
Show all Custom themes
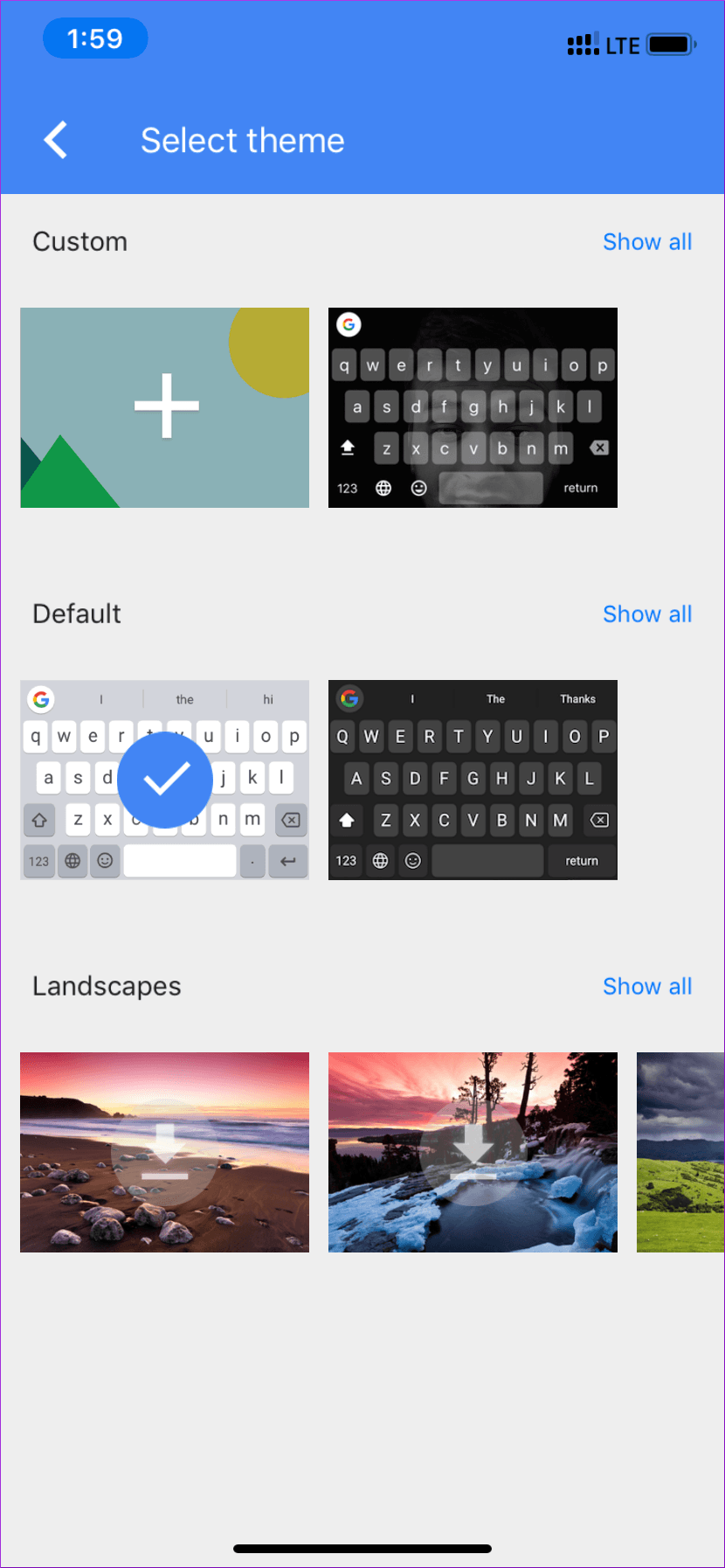click(x=646, y=242)
